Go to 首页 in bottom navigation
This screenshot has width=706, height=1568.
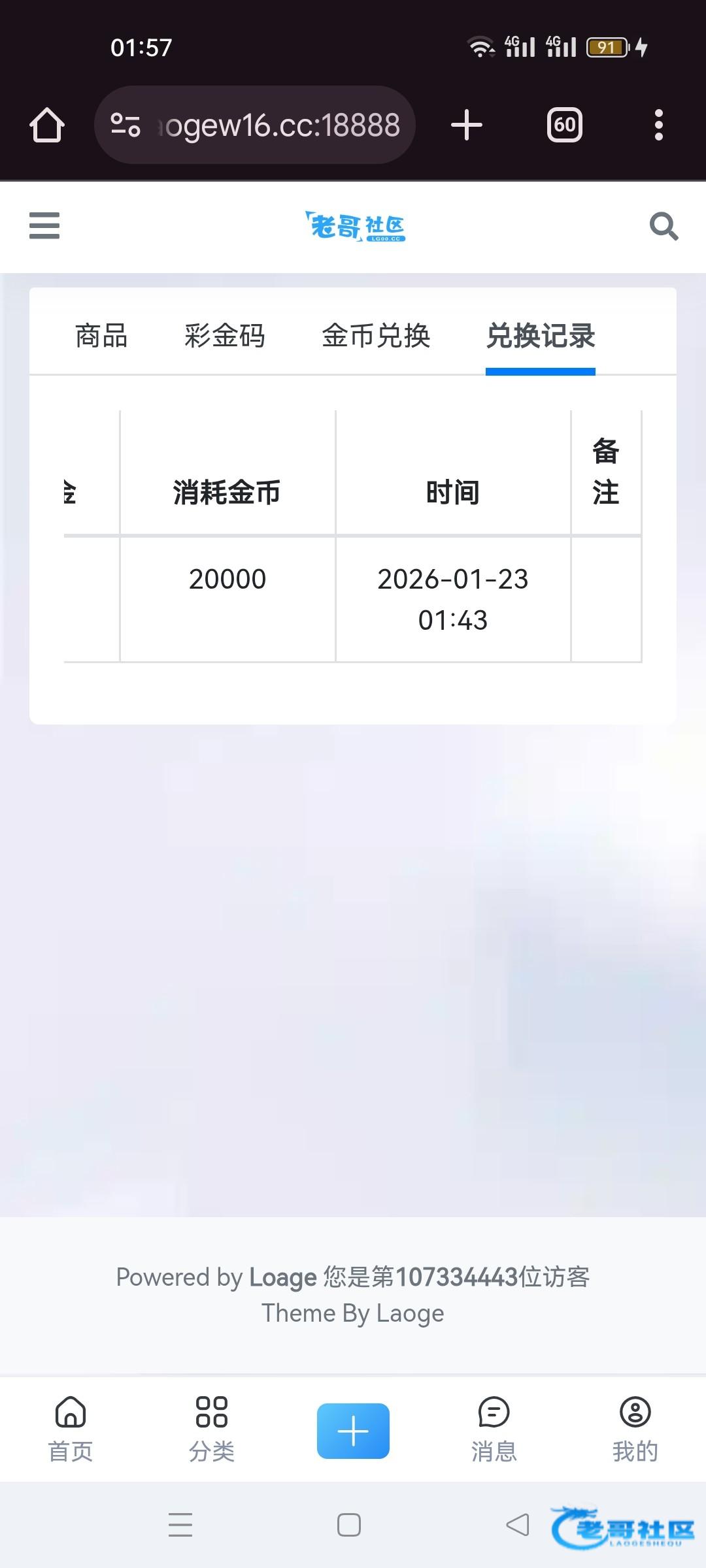[71, 1428]
